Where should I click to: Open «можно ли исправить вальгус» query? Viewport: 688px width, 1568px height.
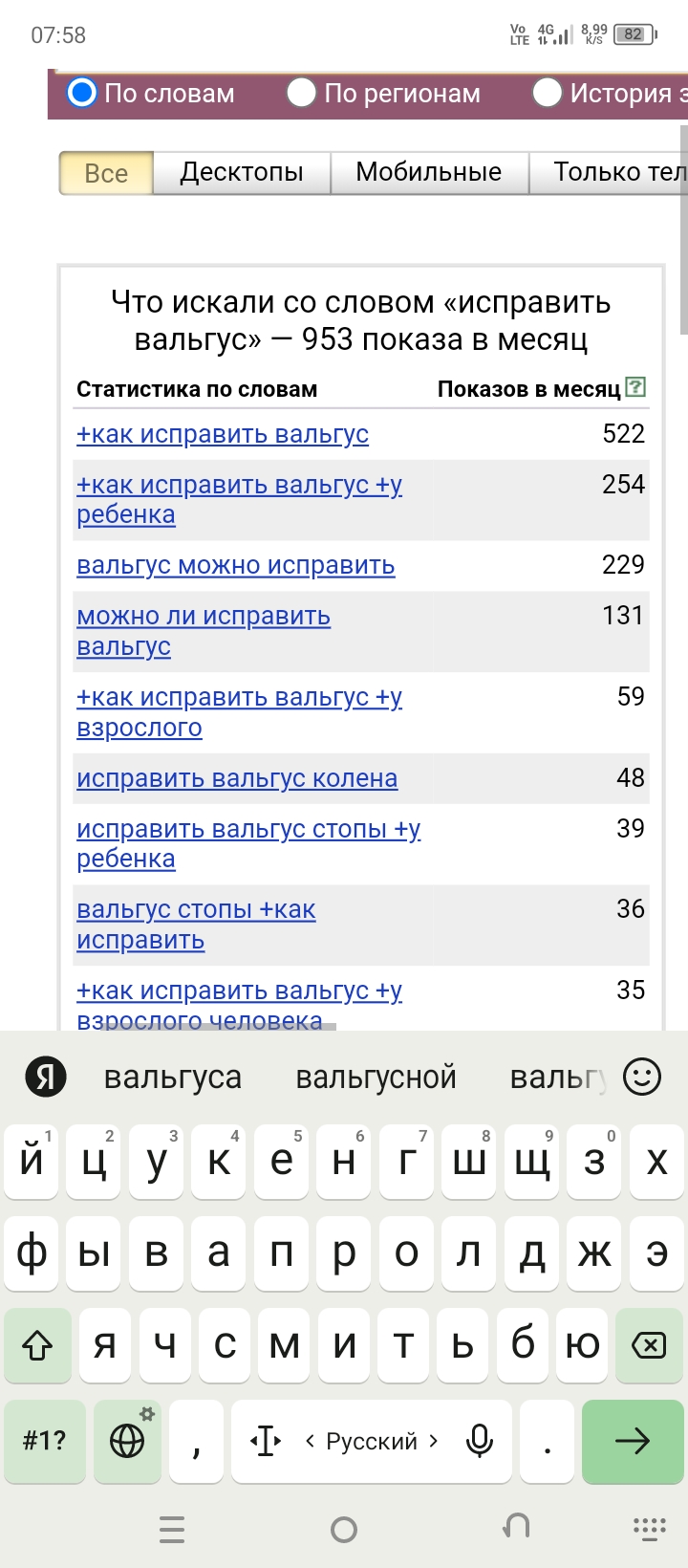coord(203,617)
